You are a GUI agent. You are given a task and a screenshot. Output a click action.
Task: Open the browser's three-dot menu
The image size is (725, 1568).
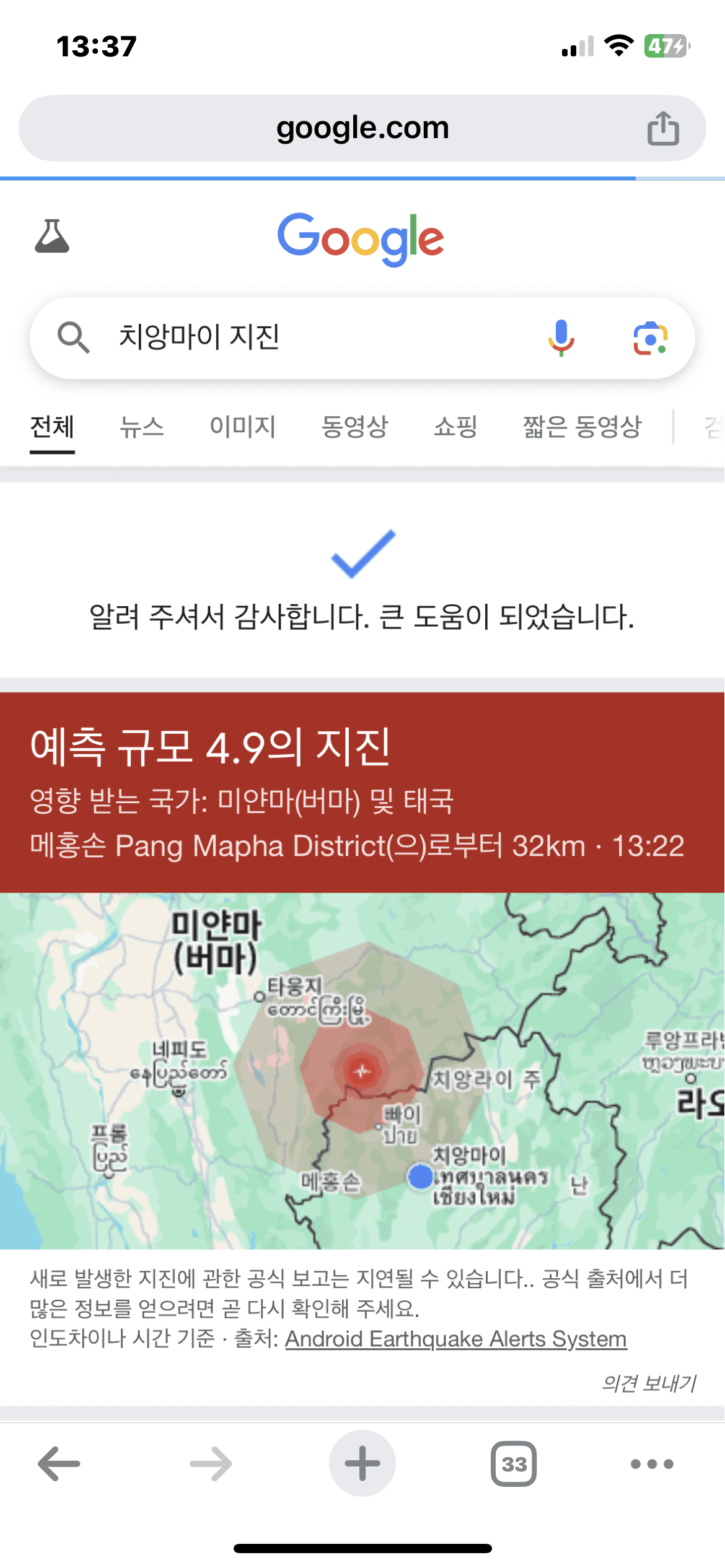click(x=651, y=1464)
